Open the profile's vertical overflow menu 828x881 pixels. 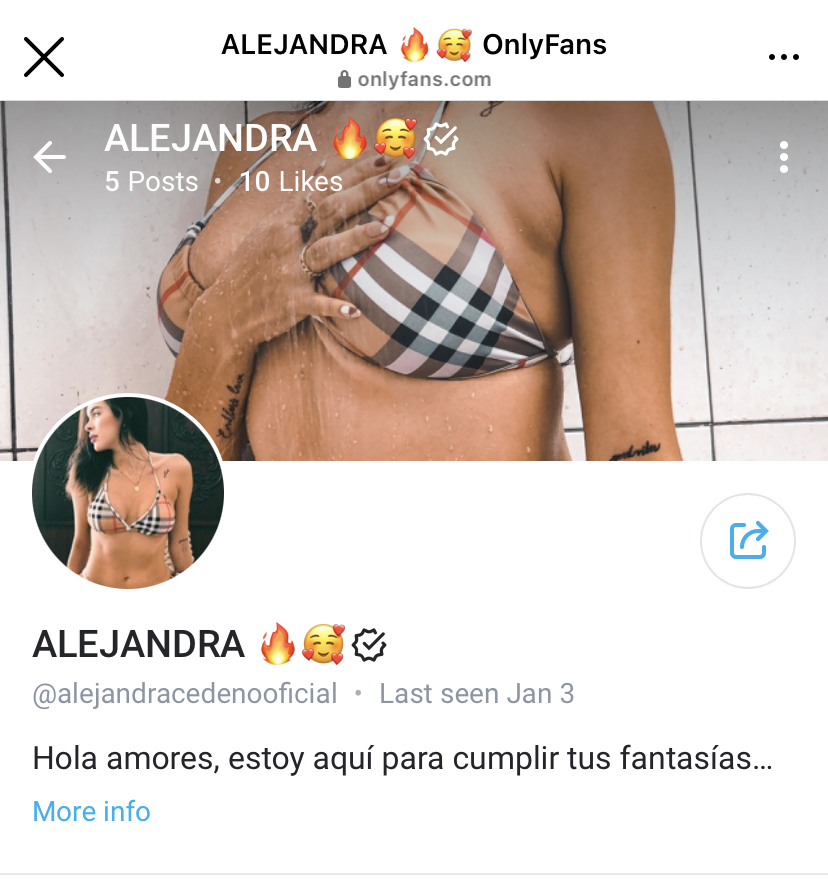pos(783,157)
